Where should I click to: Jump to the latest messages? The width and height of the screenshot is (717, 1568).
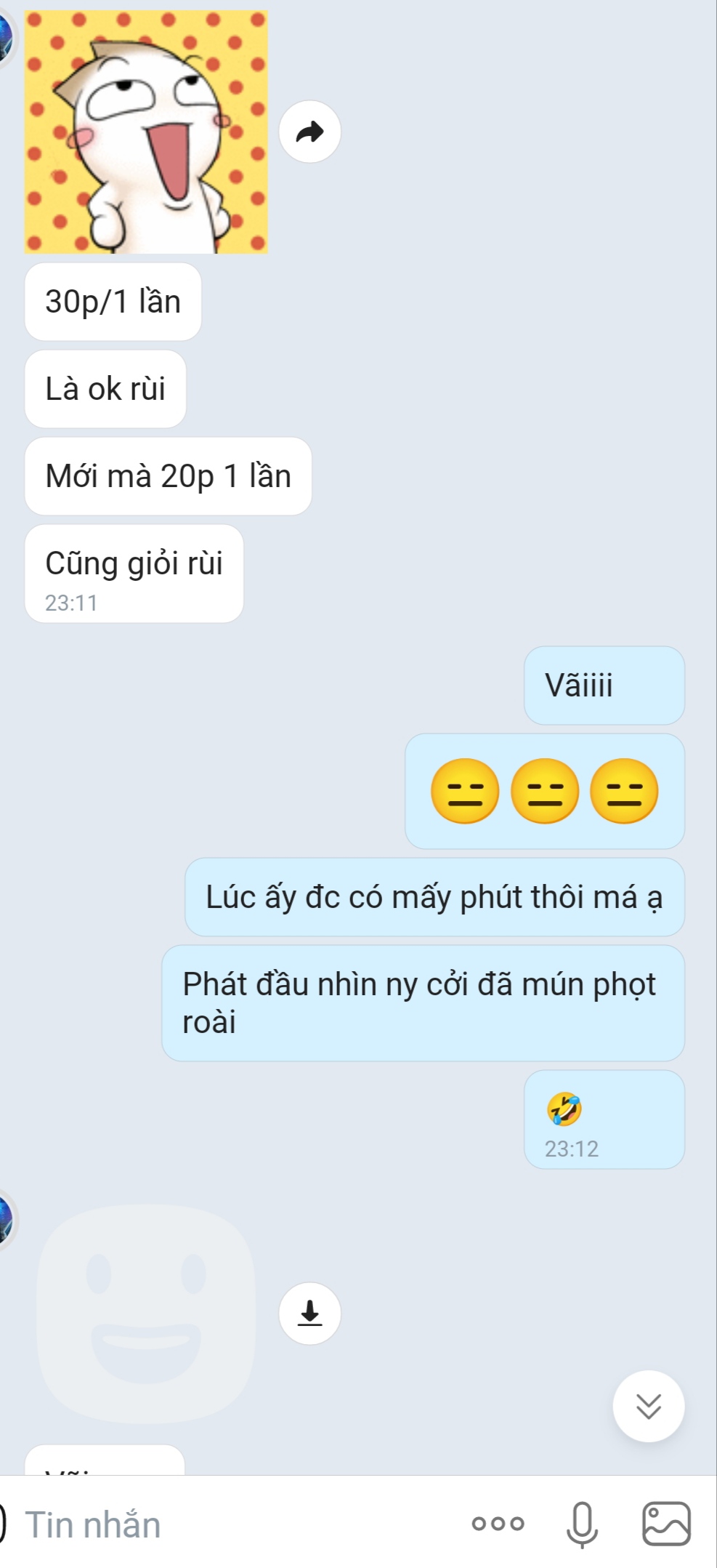pos(648,1406)
